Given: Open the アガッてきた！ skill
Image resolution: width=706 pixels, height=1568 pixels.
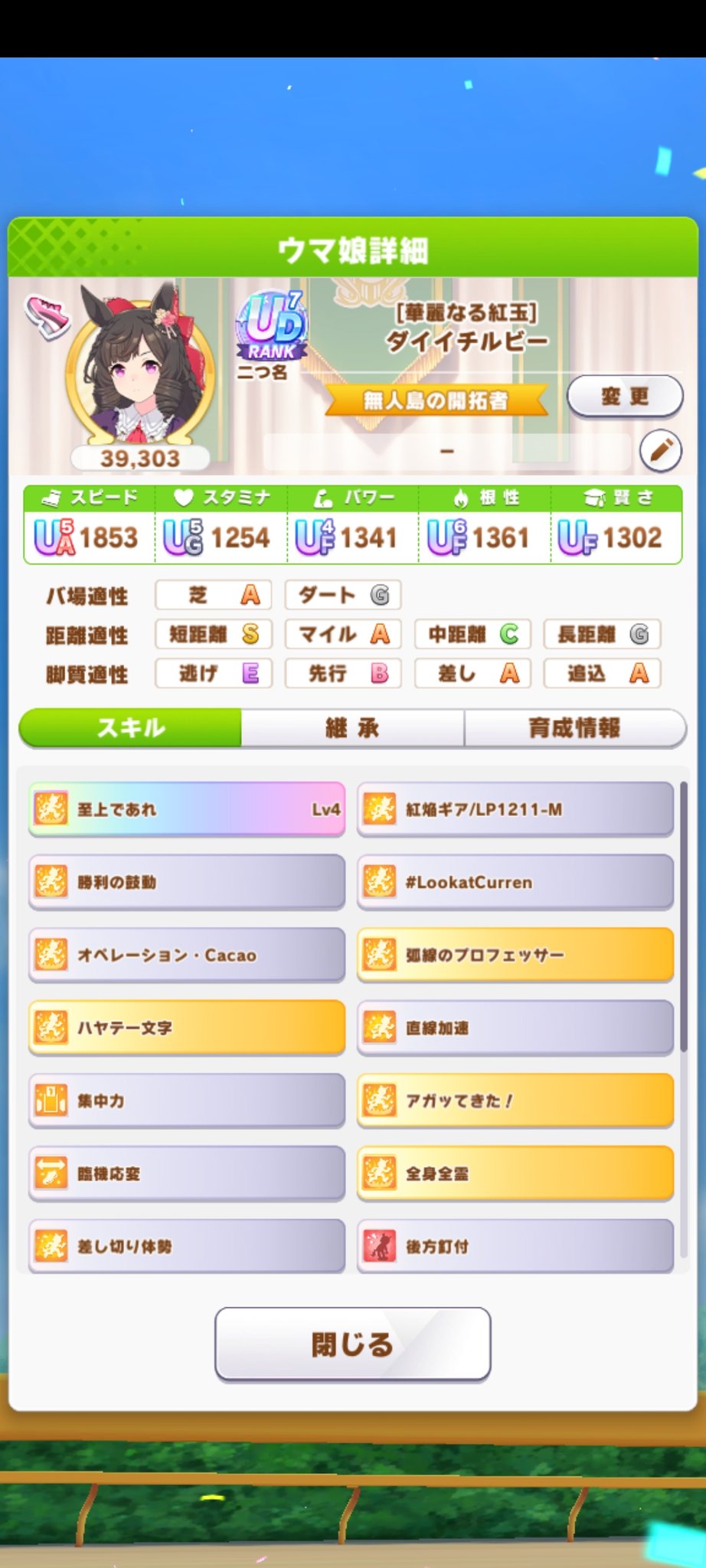Looking at the screenshot, I should pos(515,1100).
